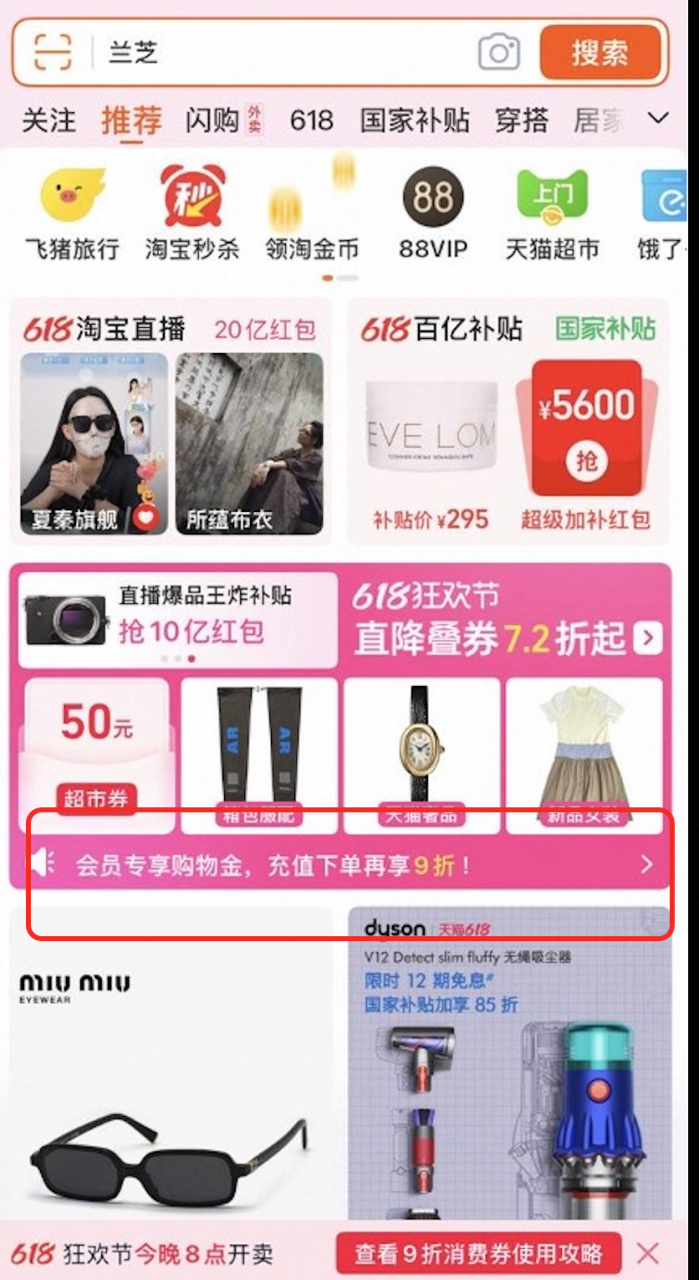This screenshot has height=1280, width=699.
Task: Switch to the 国家补贴 tab
Action: tap(414, 121)
